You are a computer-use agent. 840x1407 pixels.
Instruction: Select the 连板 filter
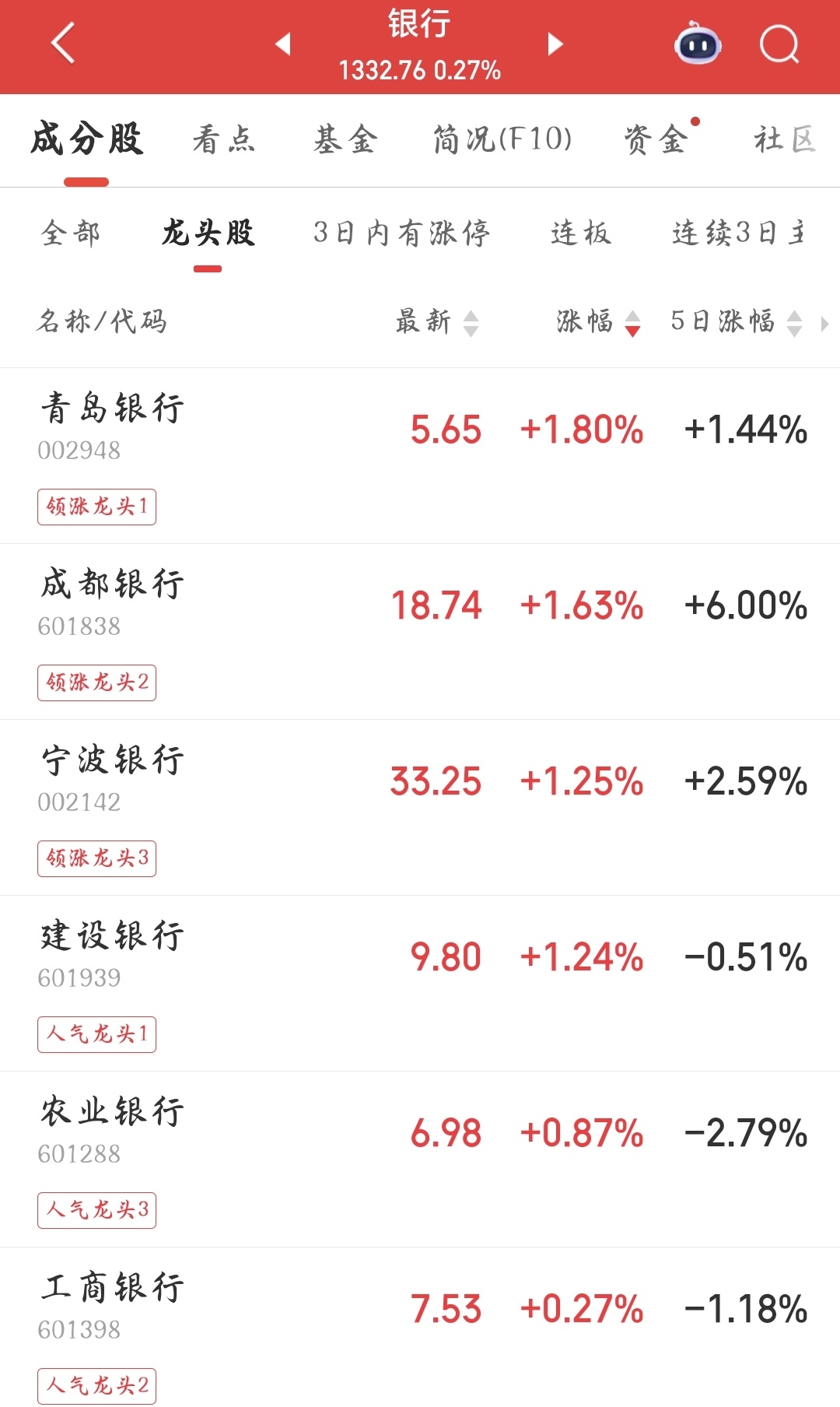[x=581, y=233]
